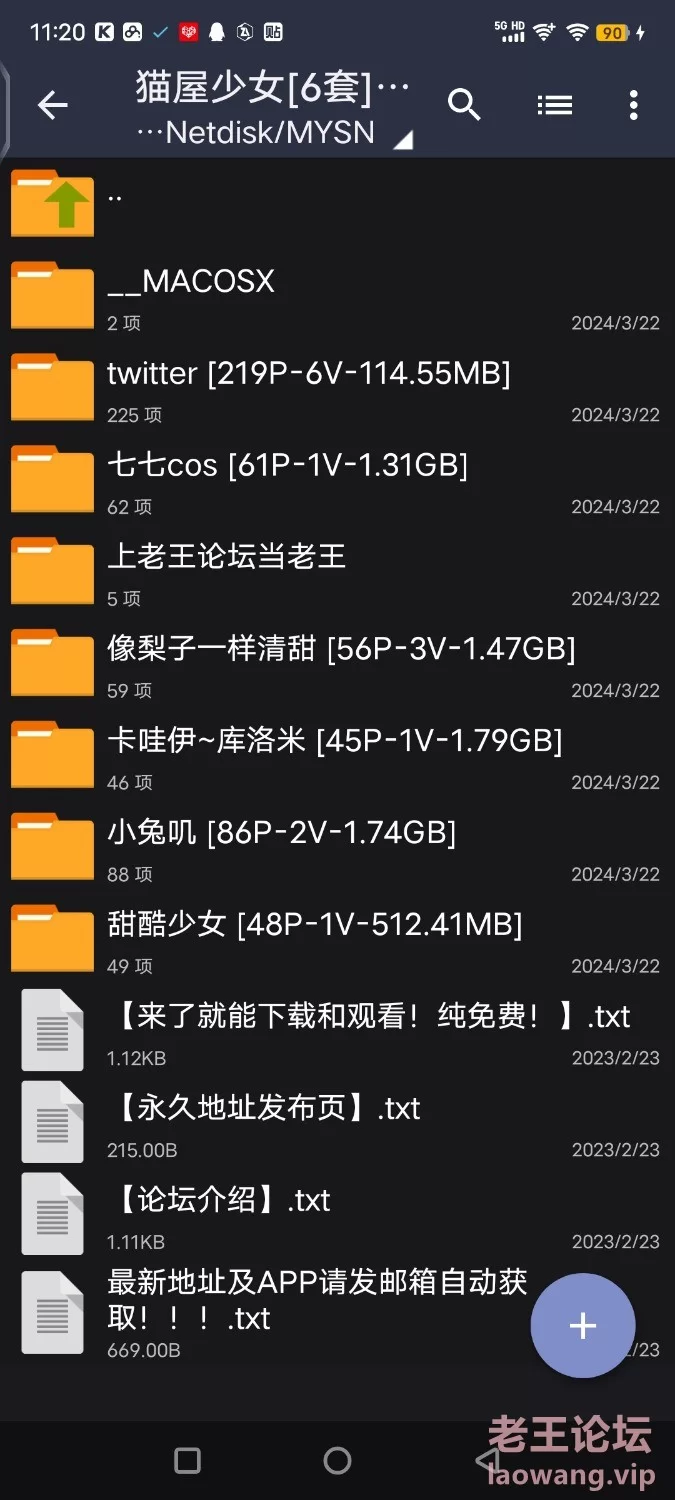
Task: Open the search icon in the app bar
Action: click(x=464, y=105)
